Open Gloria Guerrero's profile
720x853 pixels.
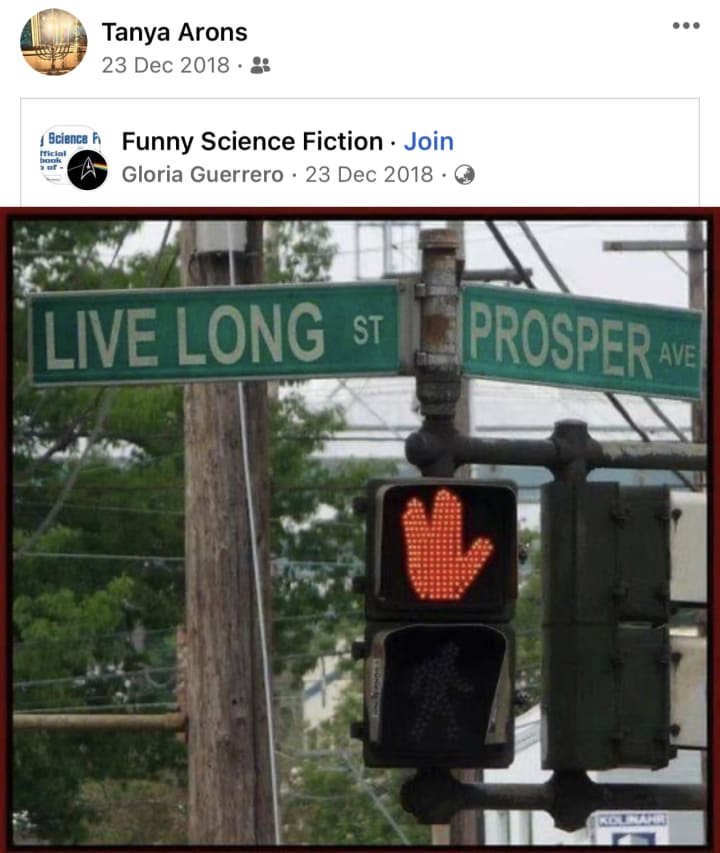coord(203,175)
